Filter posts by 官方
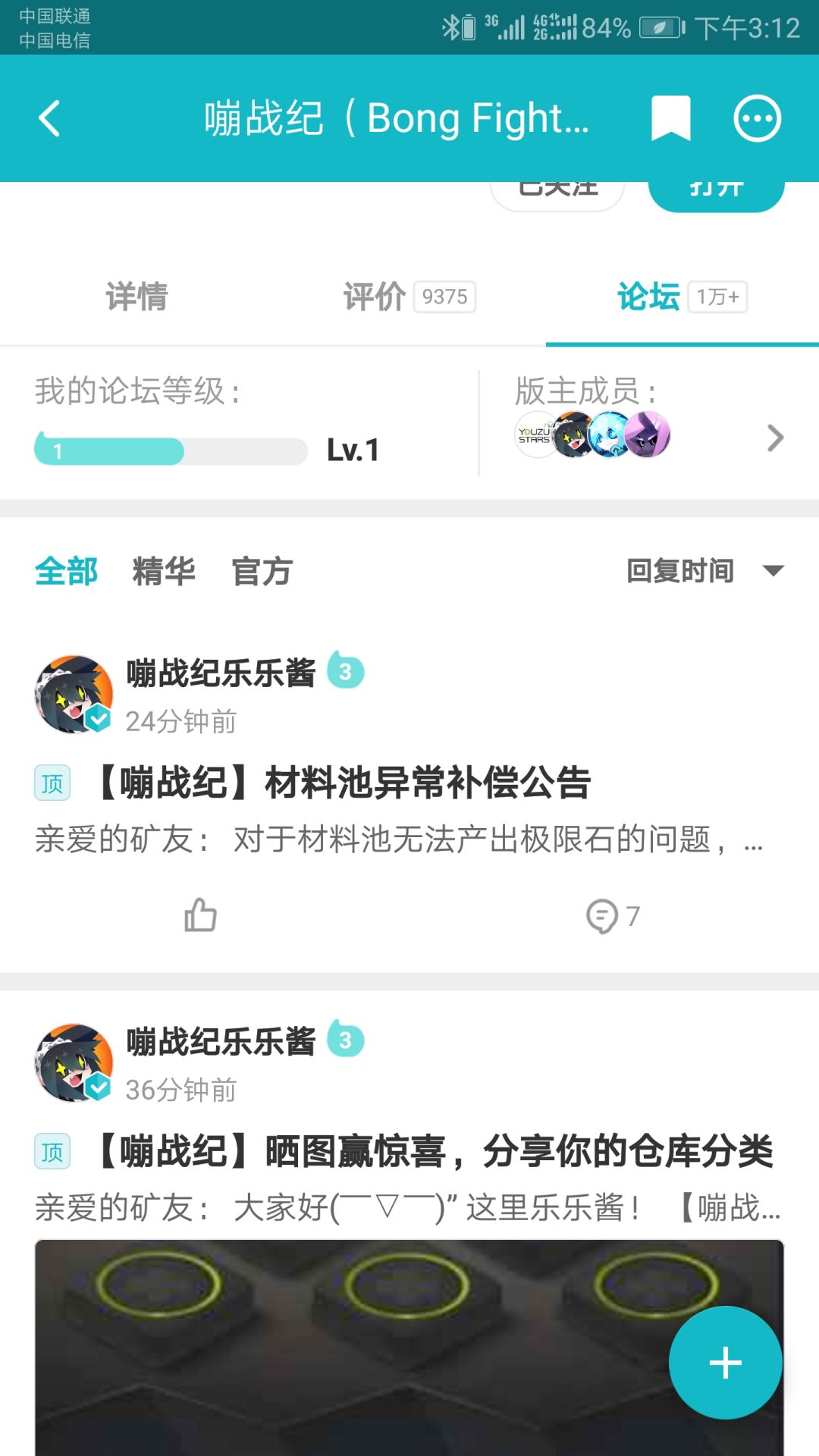The image size is (819, 1456). 262,570
